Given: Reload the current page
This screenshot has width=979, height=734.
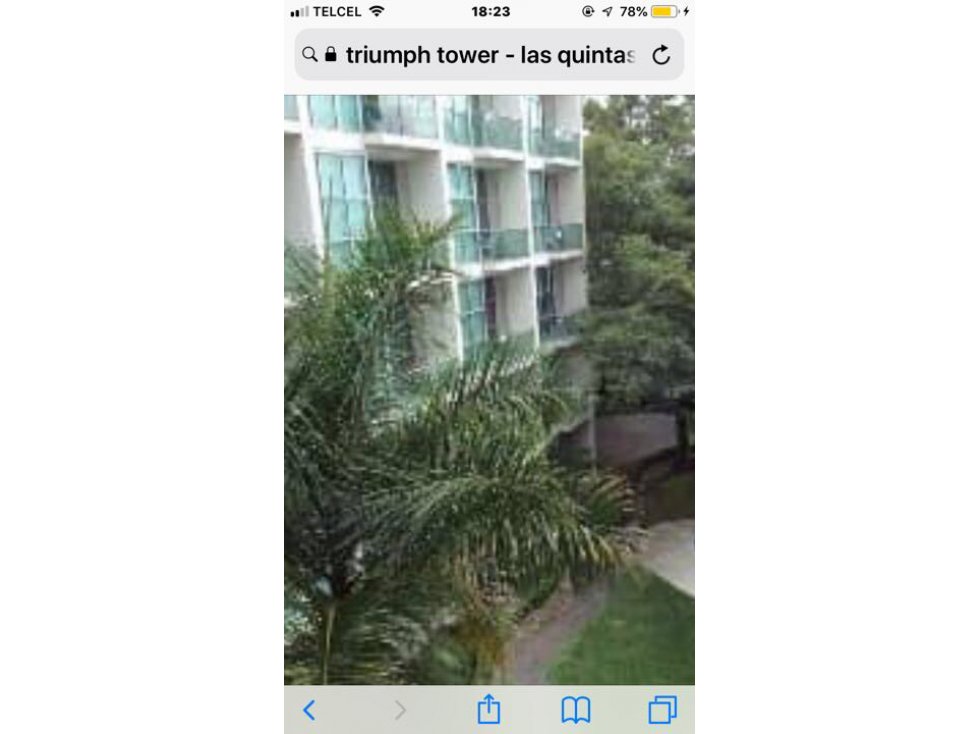Looking at the screenshot, I should (x=661, y=55).
